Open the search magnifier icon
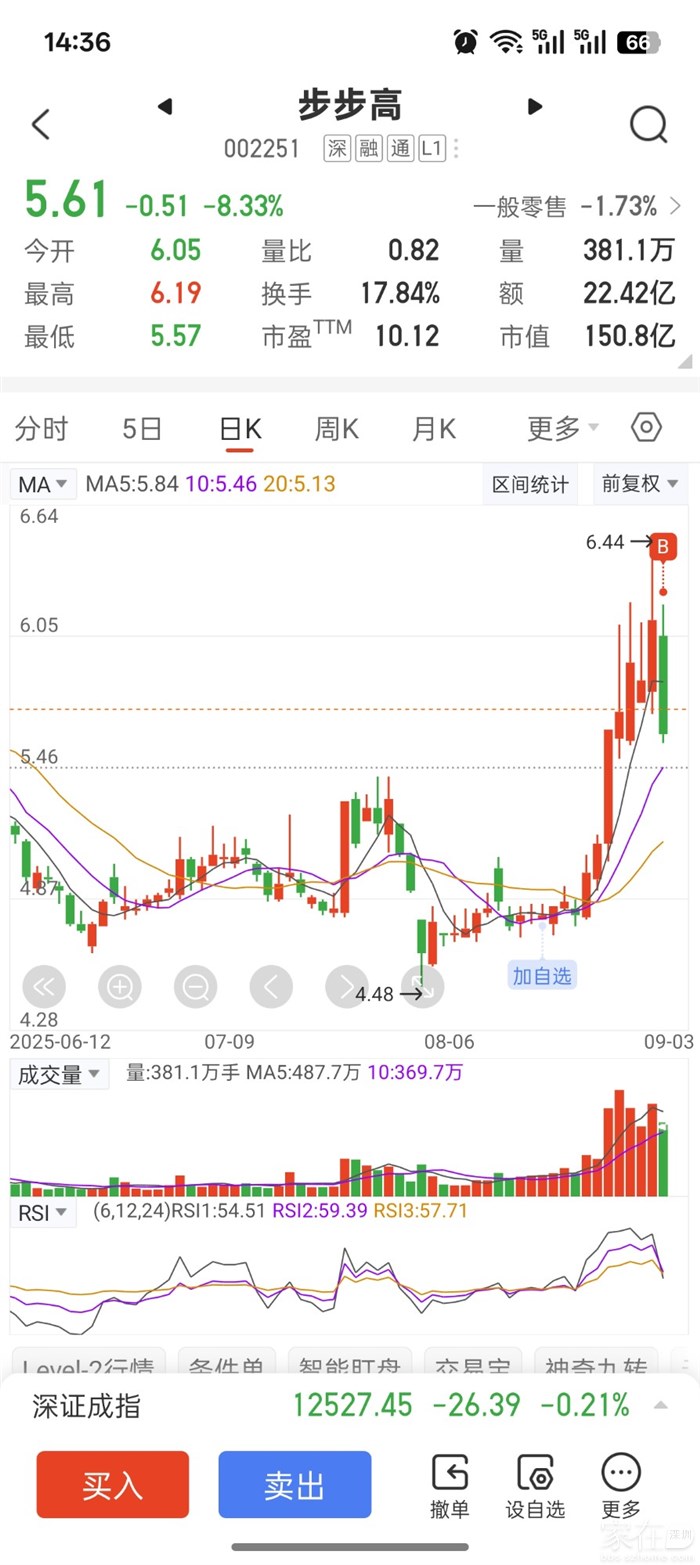The image size is (700, 1565). pos(648,125)
